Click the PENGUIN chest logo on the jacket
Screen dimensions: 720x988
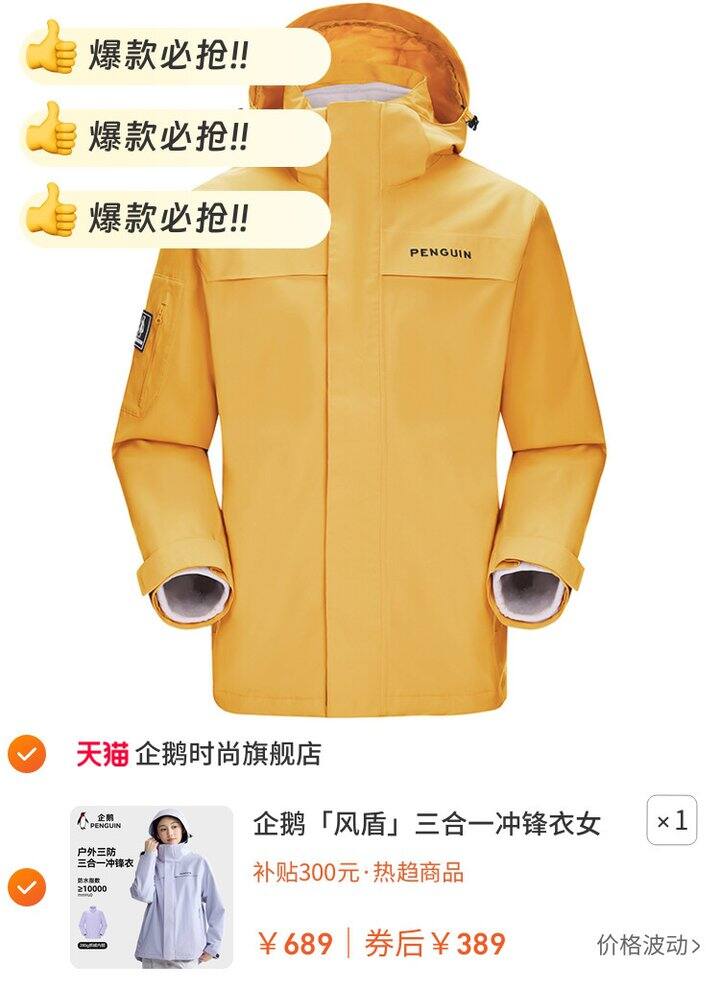coord(443,253)
